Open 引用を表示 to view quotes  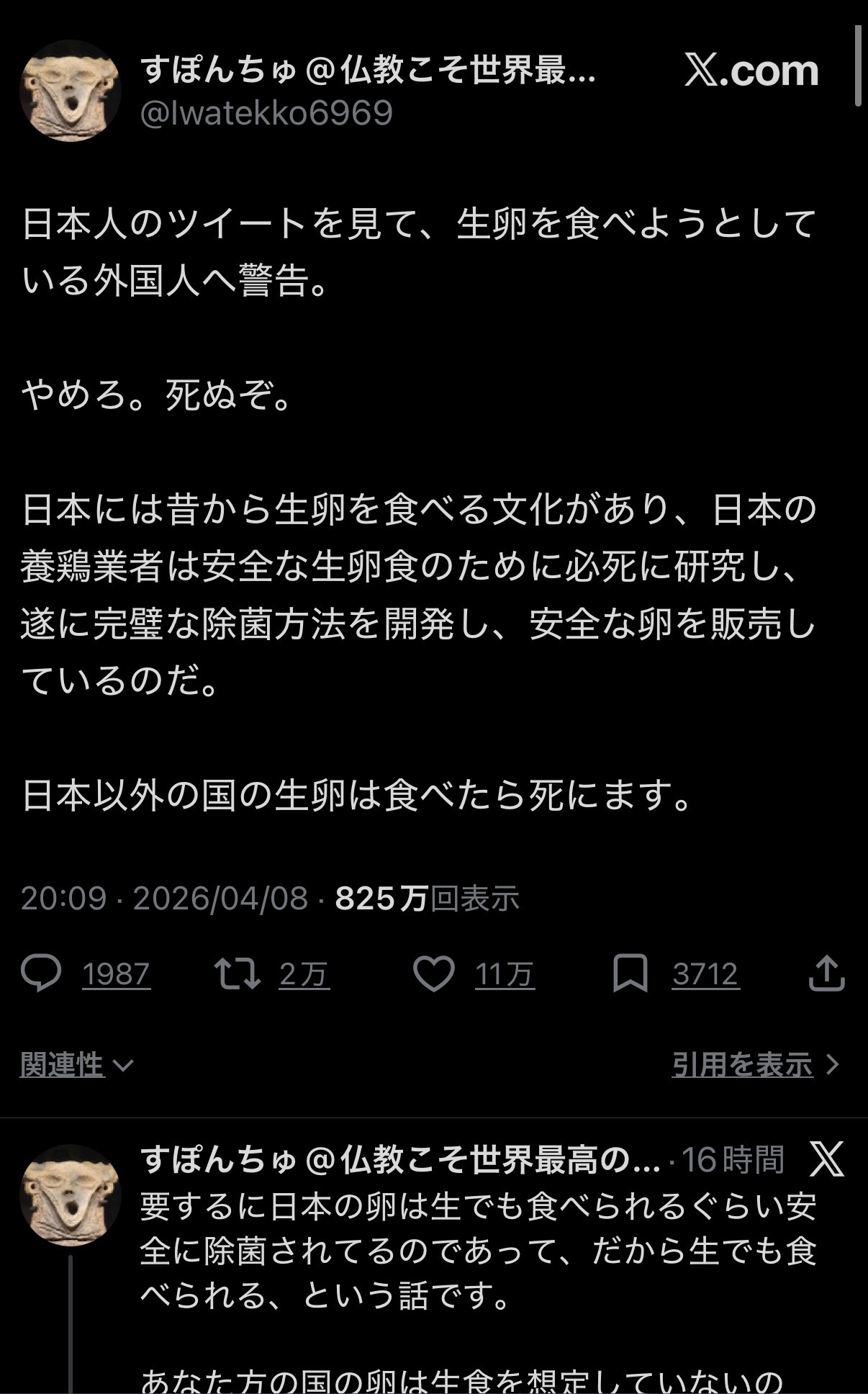pos(755,1064)
